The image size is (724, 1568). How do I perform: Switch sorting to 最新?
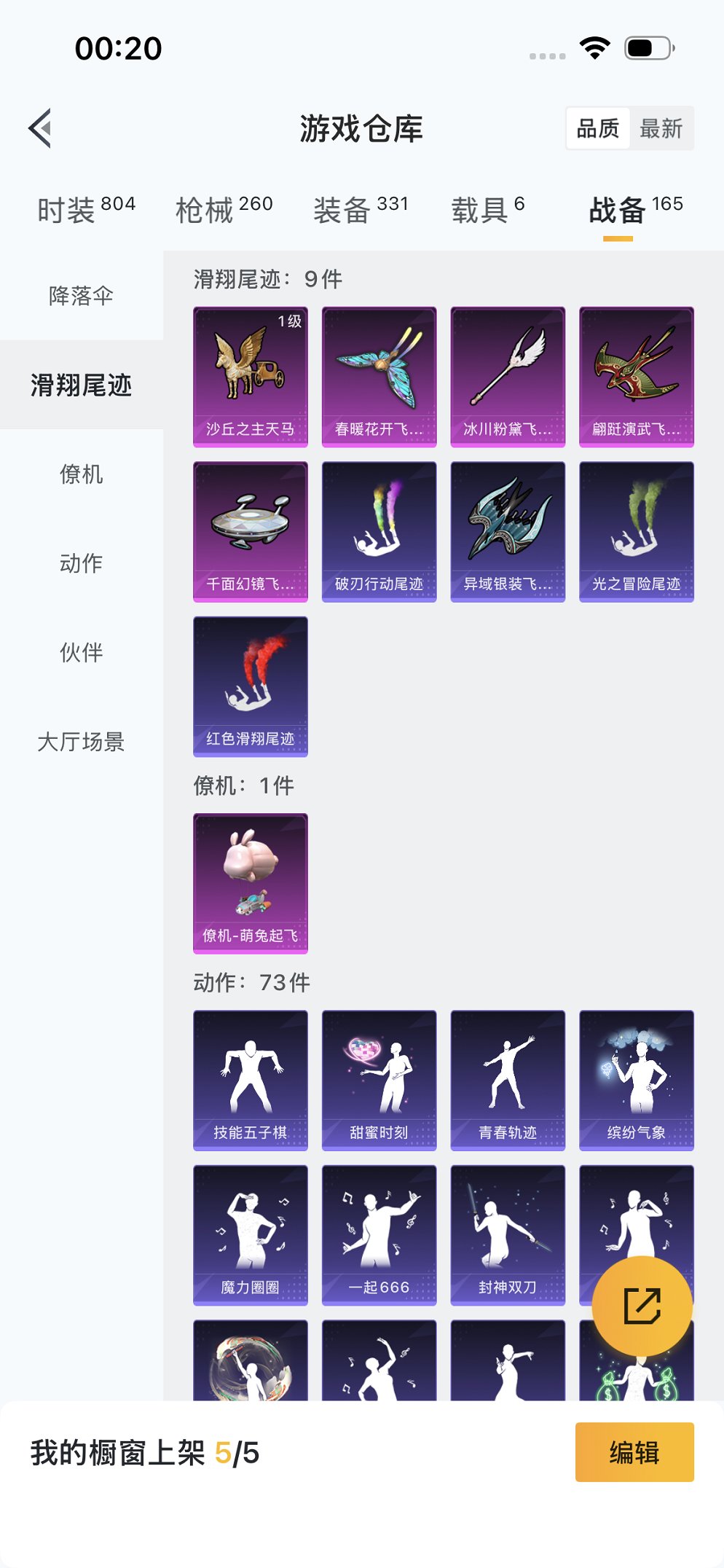(x=662, y=128)
